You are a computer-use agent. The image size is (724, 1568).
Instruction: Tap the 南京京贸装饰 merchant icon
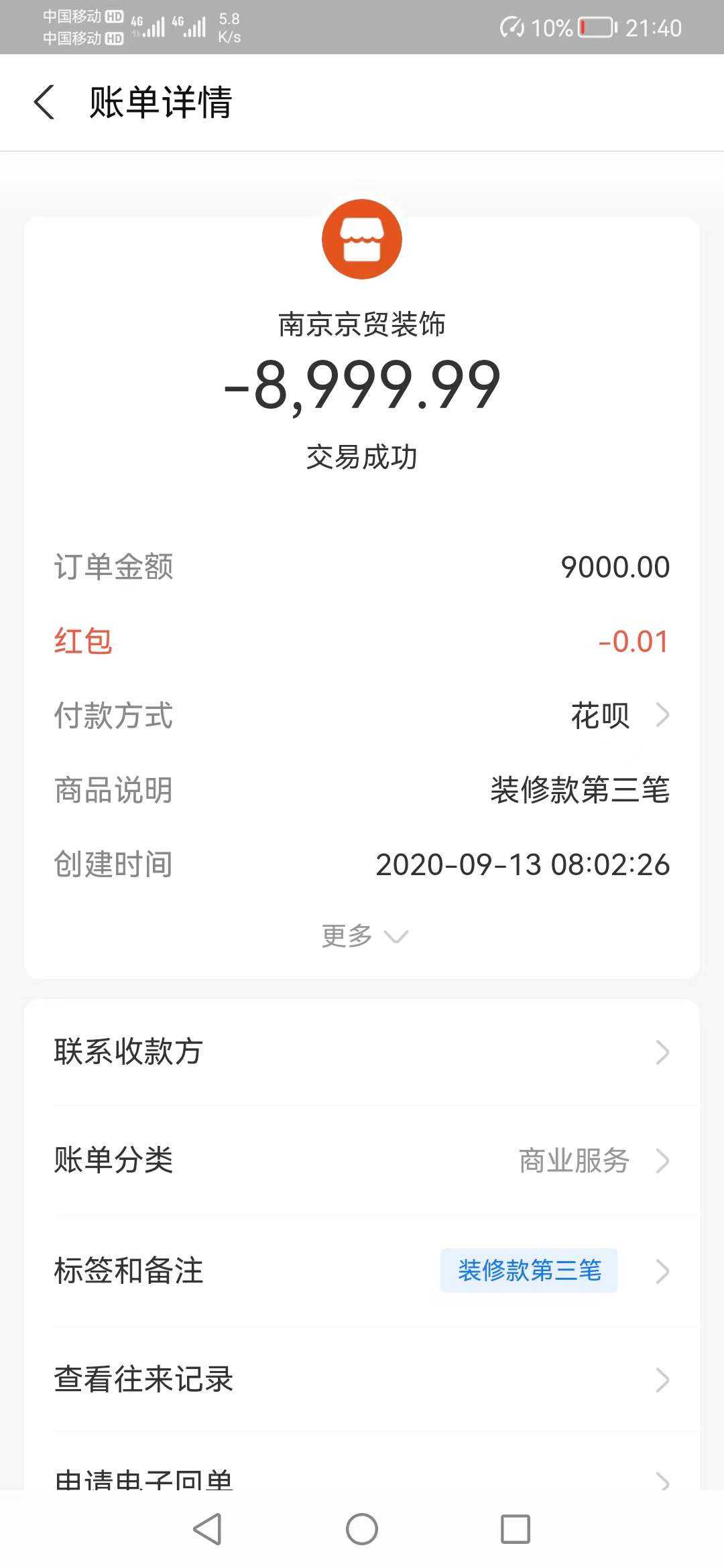point(362,239)
